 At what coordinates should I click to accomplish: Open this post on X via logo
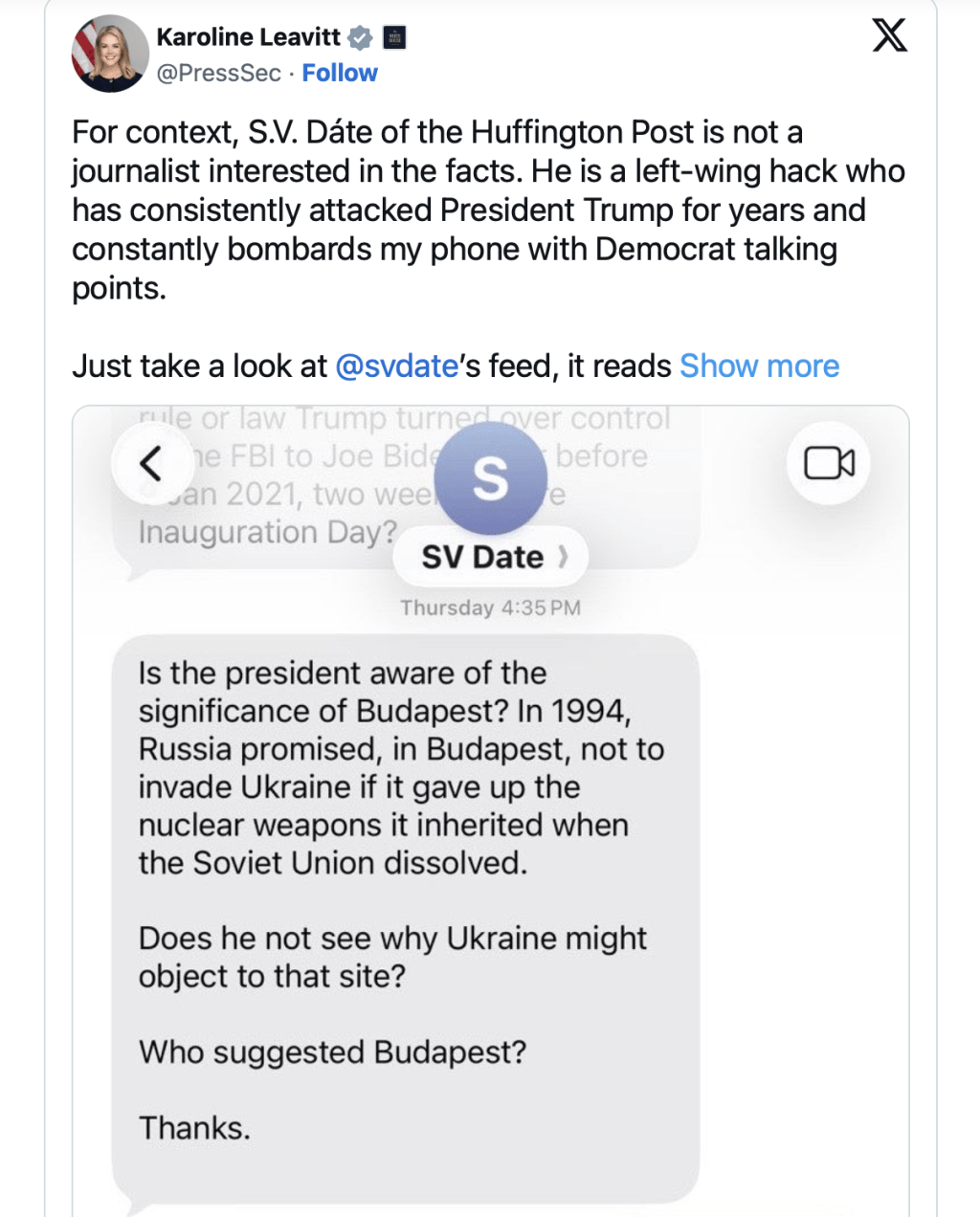click(889, 36)
